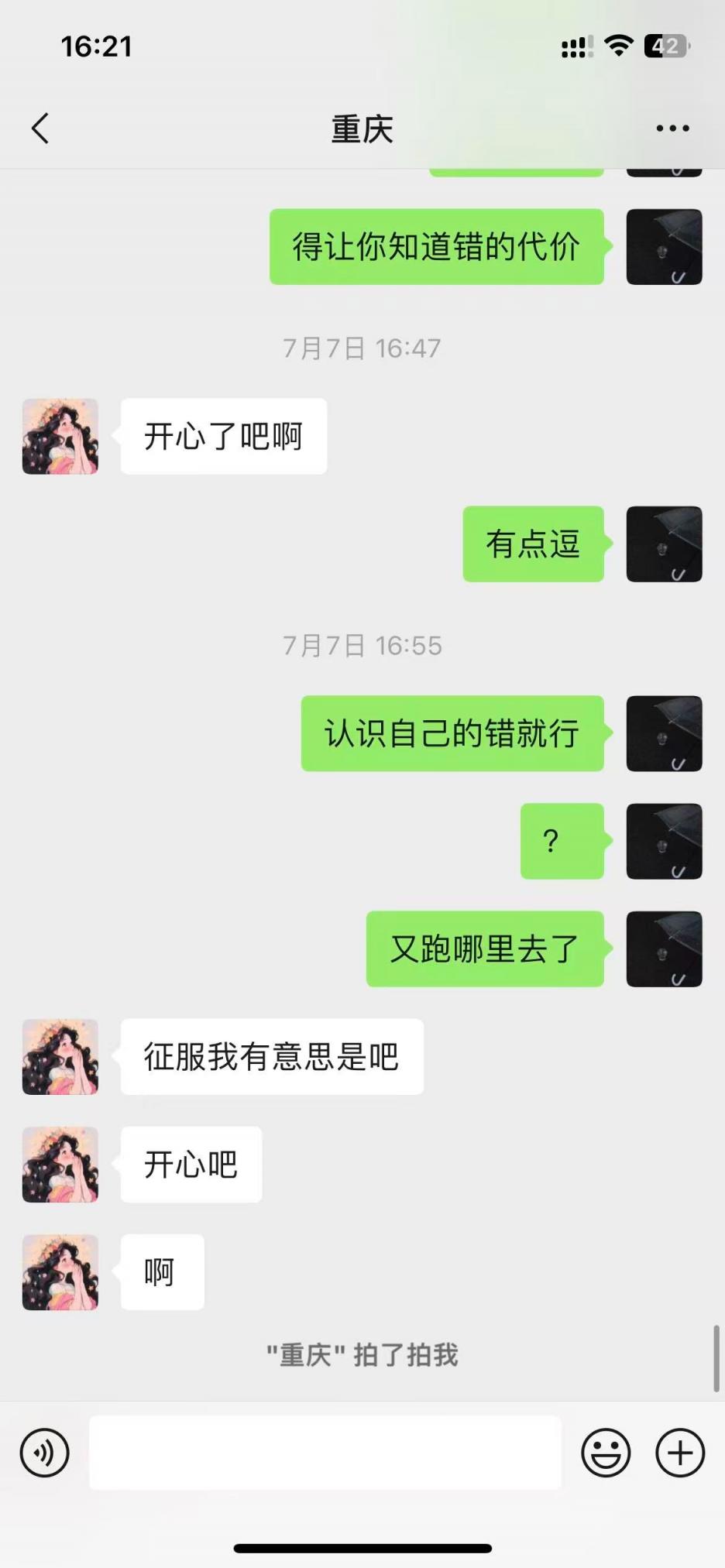This screenshot has height=1568, width=725.
Task: Go back to the chat list
Action: click(40, 129)
